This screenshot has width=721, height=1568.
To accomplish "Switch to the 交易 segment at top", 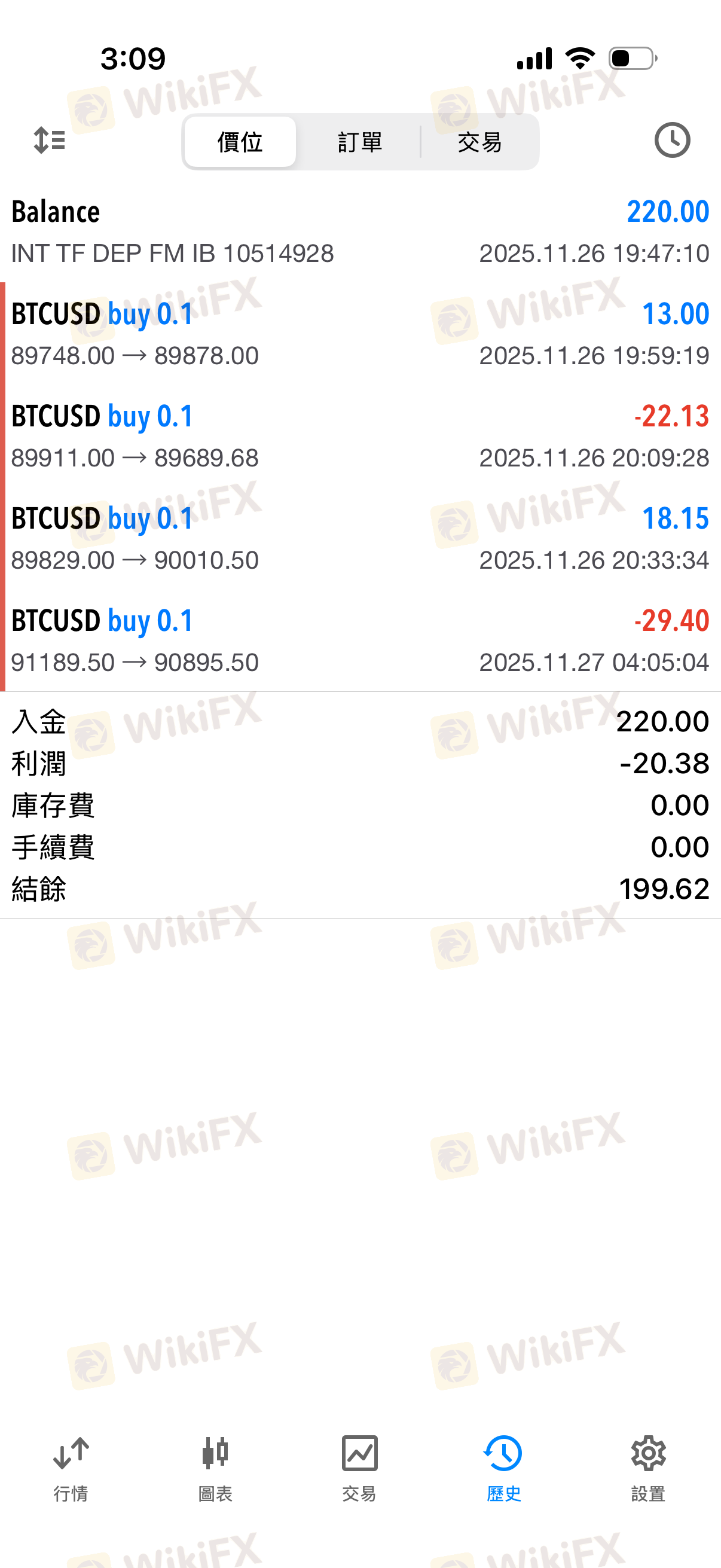I will click(x=479, y=142).
